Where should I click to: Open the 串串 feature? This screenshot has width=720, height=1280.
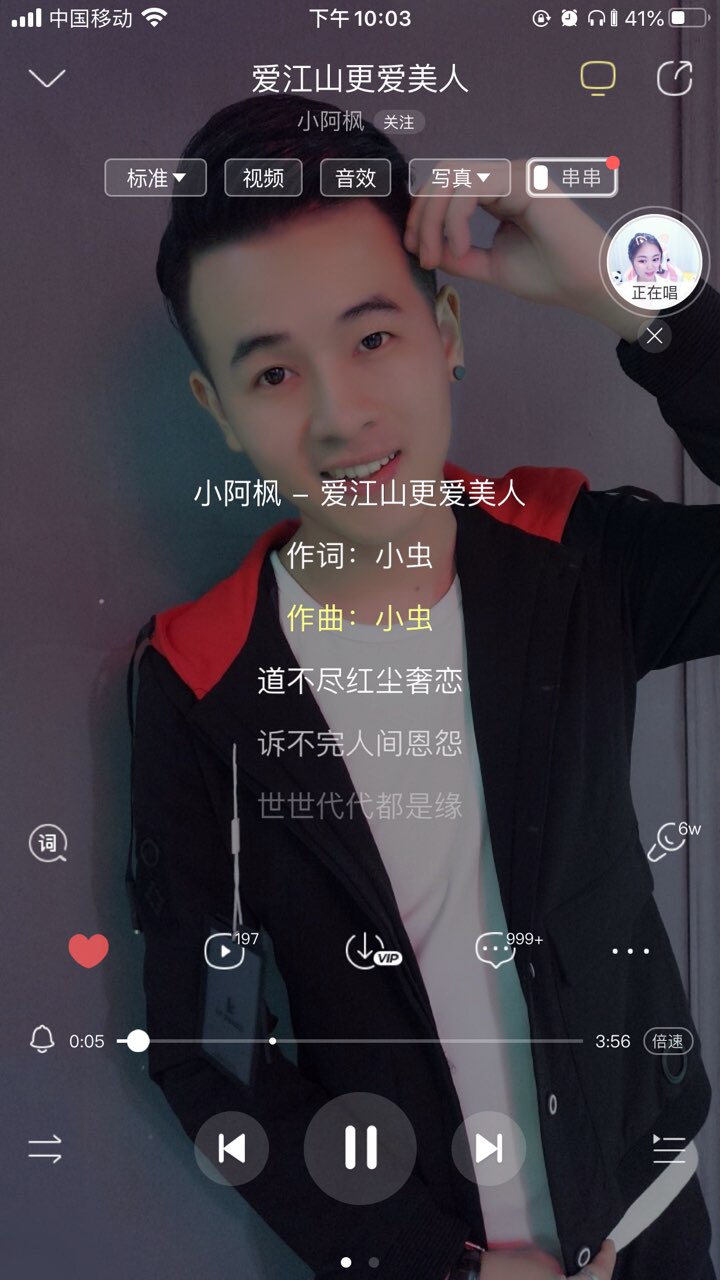572,178
